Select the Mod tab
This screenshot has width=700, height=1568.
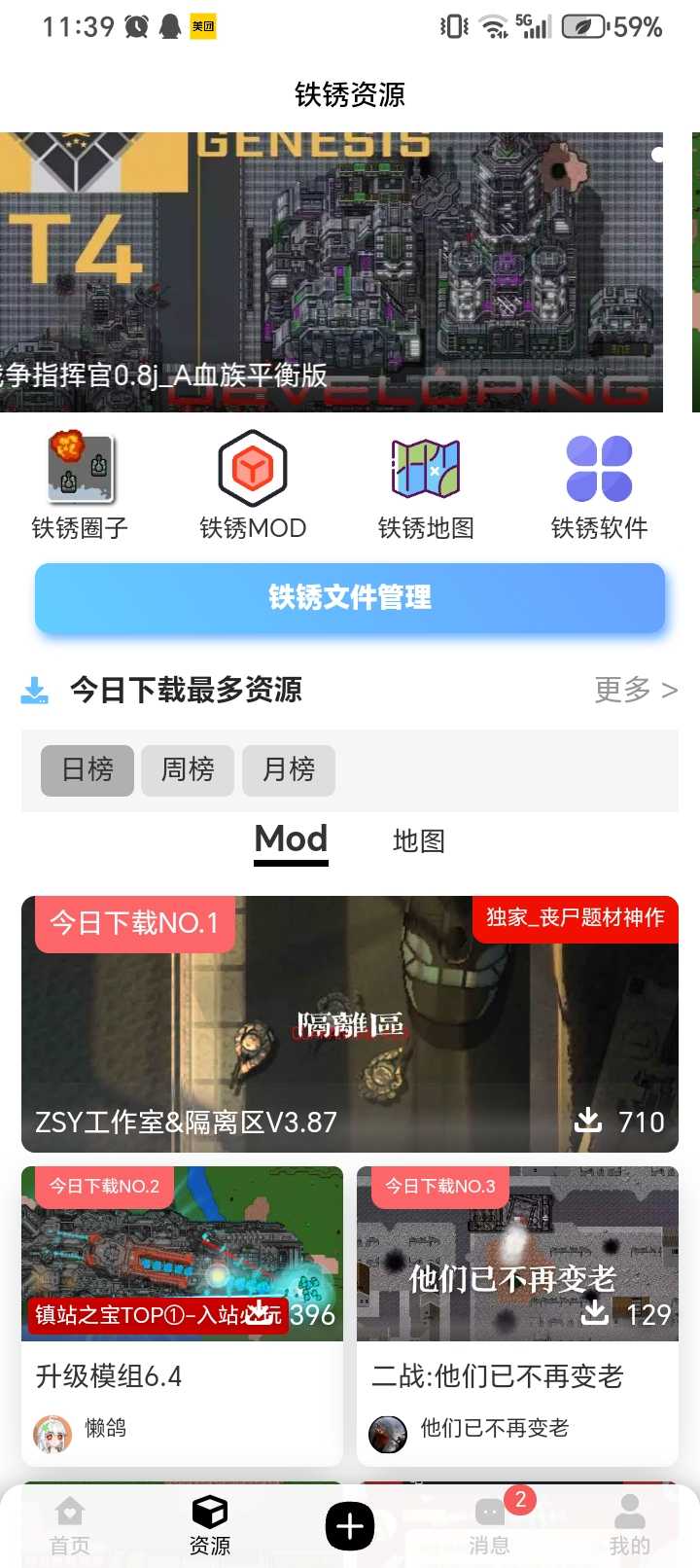[x=291, y=839]
